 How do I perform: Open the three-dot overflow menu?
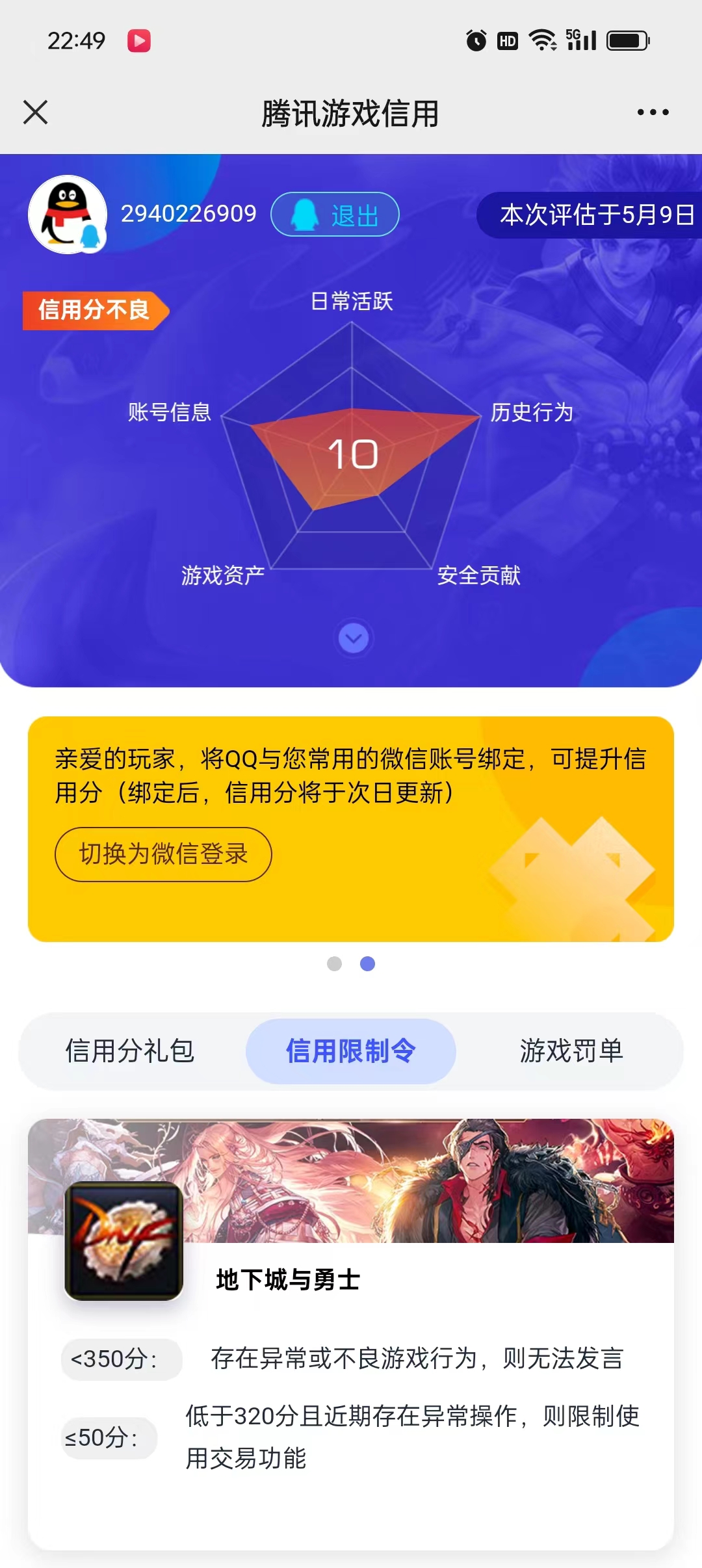point(653,112)
